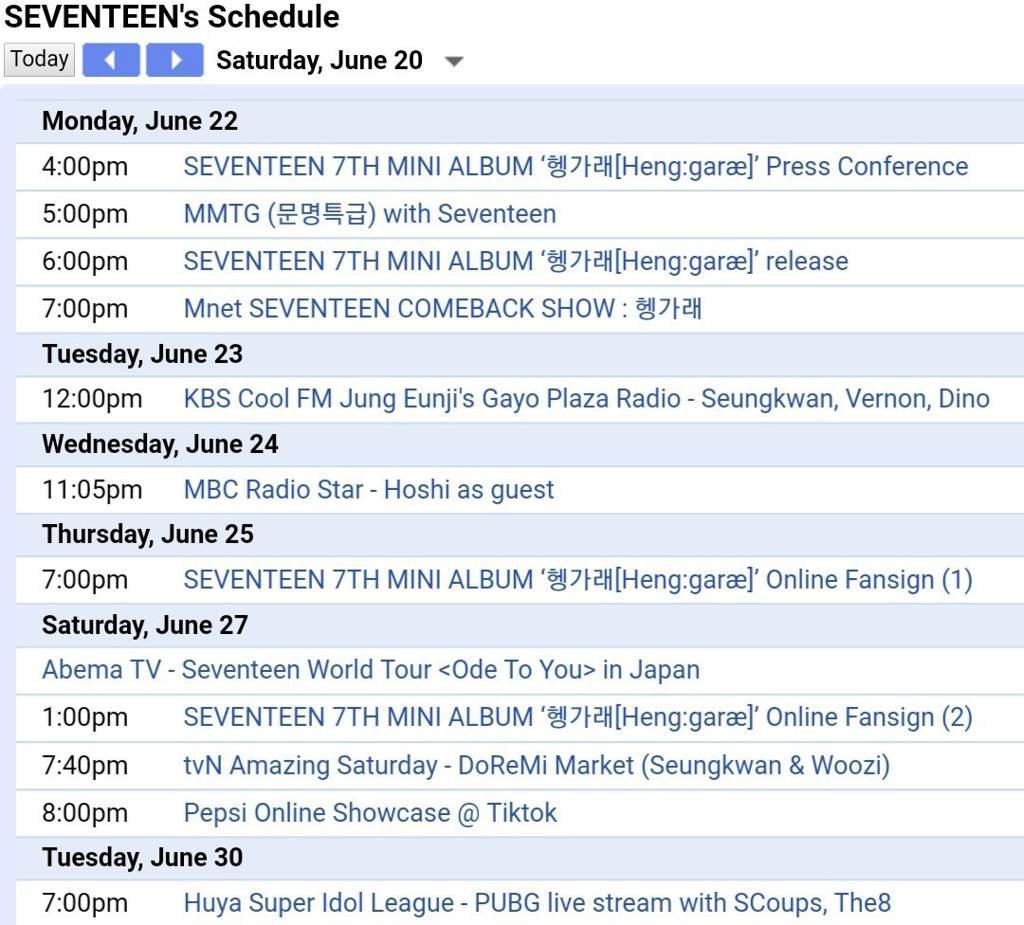Open MMTG with Seventeen event
The height and width of the screenshot is (925, 1024).
point(369,214)
